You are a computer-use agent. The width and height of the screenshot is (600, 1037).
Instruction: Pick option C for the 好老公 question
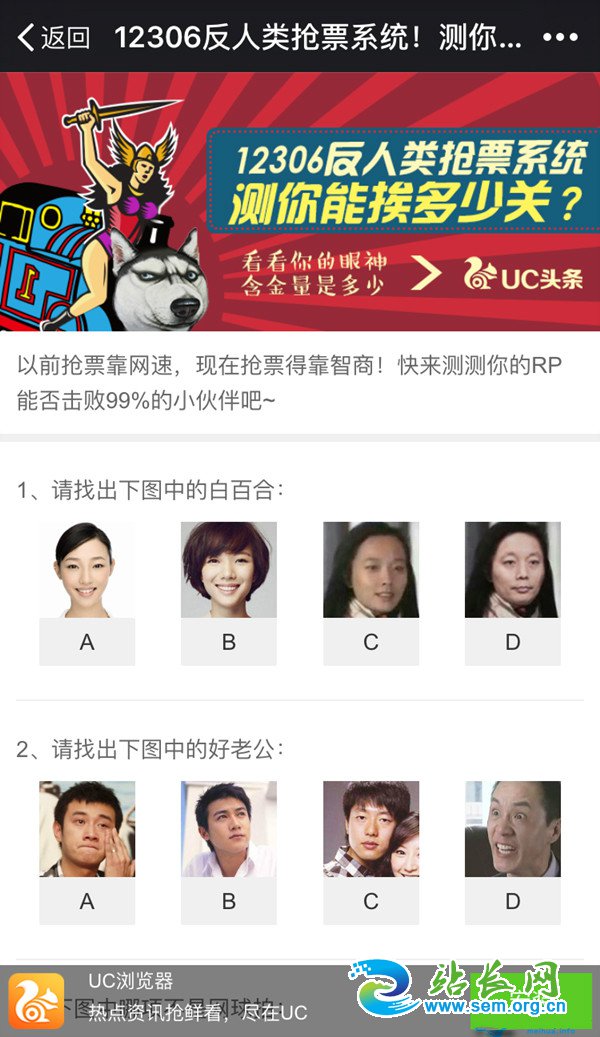(x=371, y=901)
